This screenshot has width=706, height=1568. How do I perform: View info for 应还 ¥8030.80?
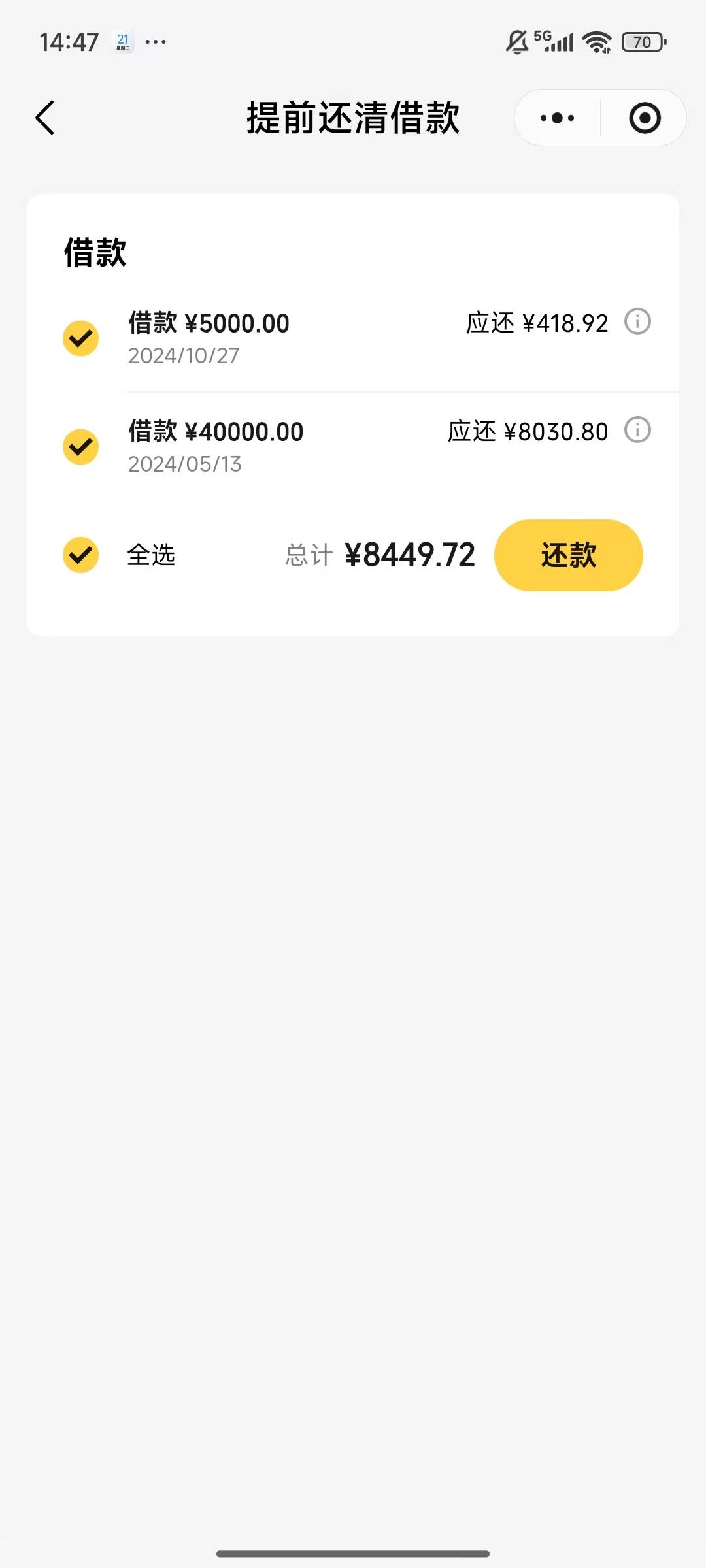(637, 430)
